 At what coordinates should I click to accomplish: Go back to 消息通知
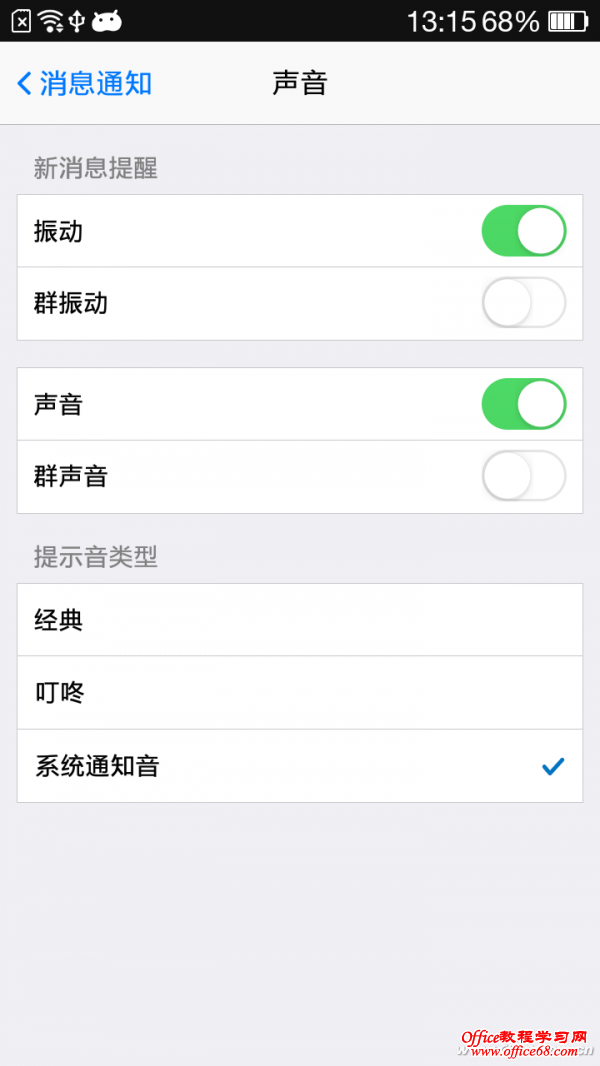point(84,83)
